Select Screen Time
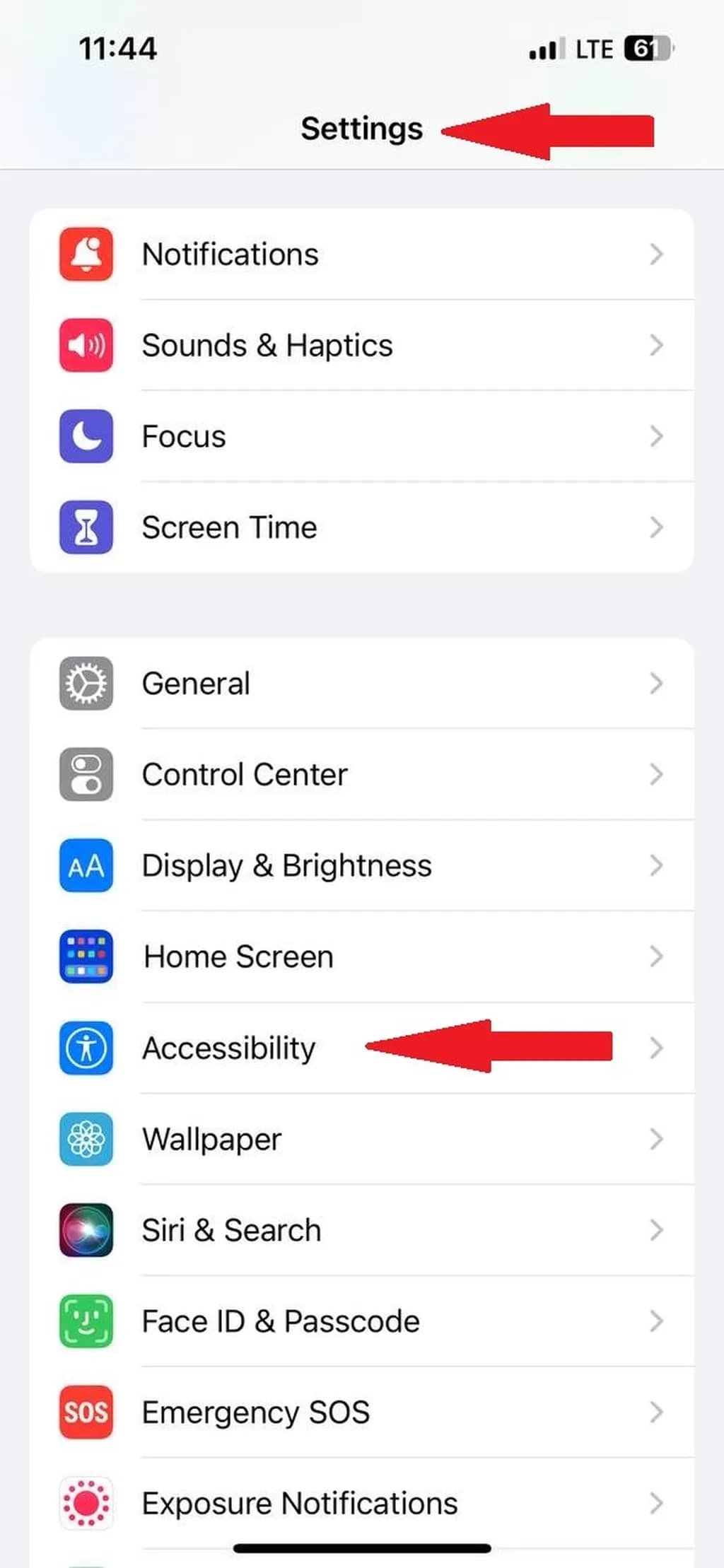 pos(229,527)
